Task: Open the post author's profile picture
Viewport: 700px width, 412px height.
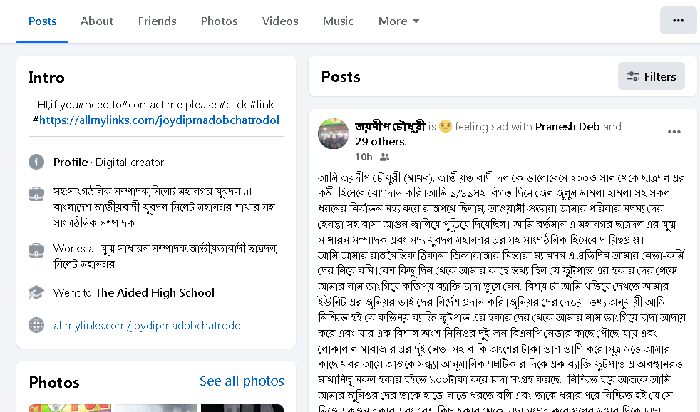Action: pyautogui.click(x=333, y=134)
